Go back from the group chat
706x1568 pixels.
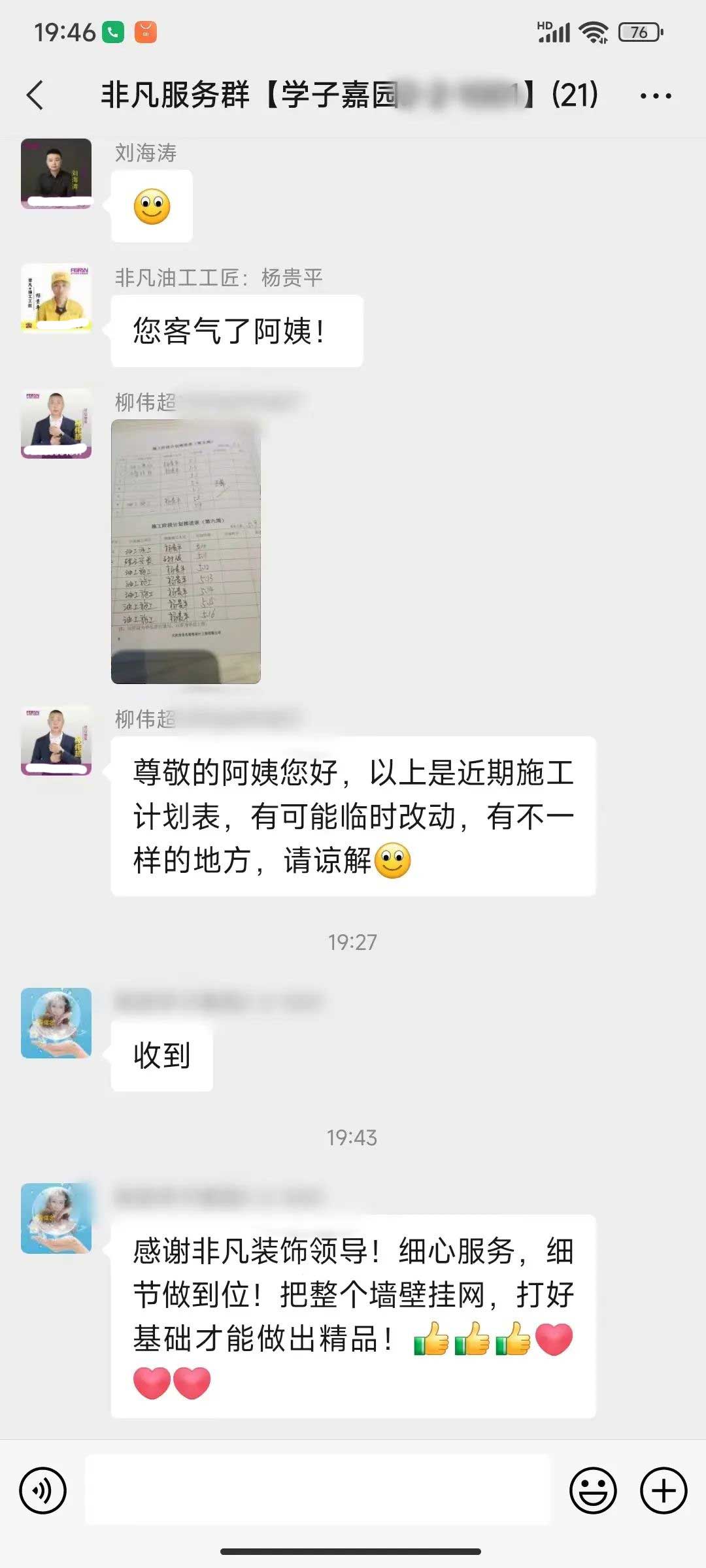pyautogui.click(x=36, y=95)
